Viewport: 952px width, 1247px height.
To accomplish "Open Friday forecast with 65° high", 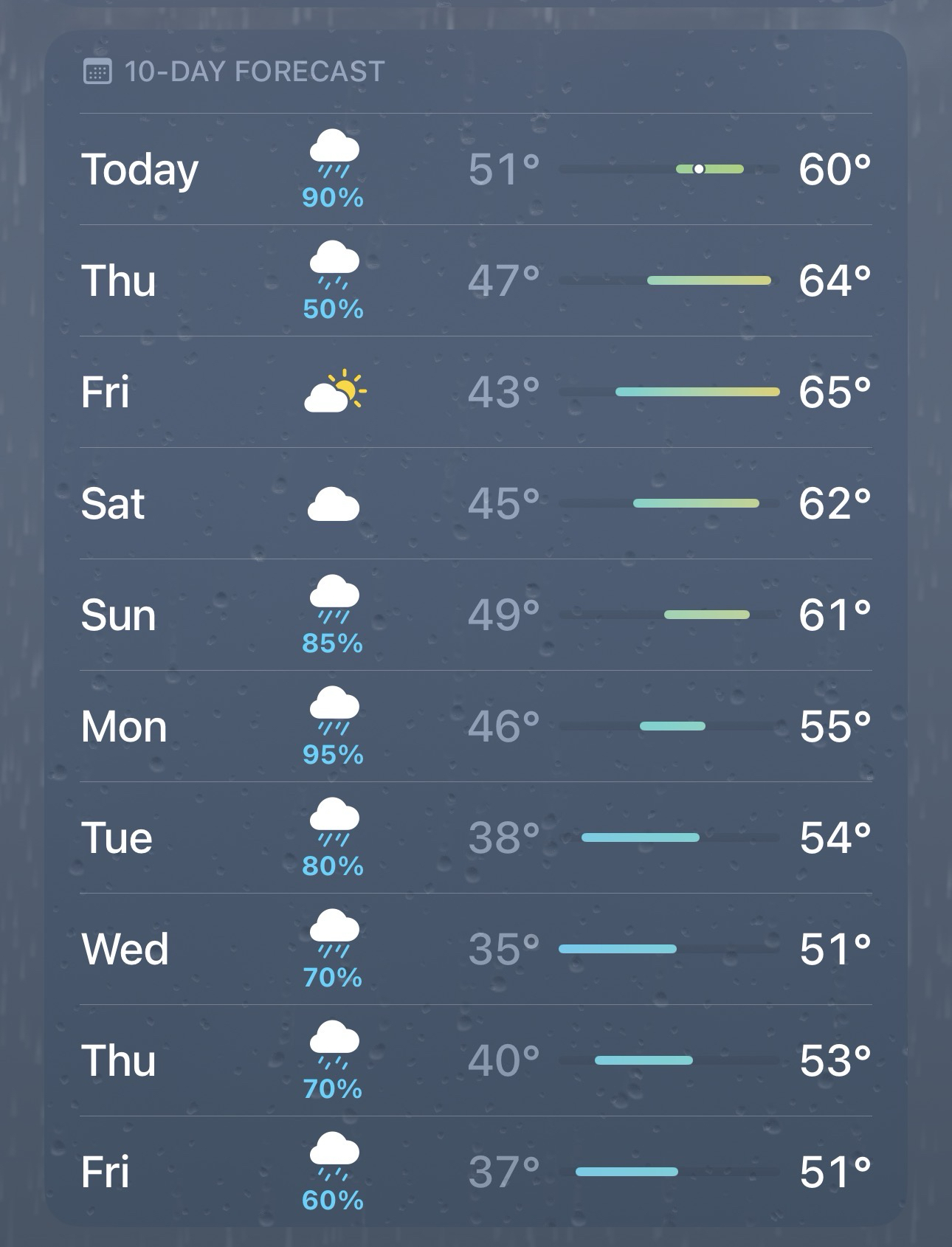I will [x=475, y=392].
